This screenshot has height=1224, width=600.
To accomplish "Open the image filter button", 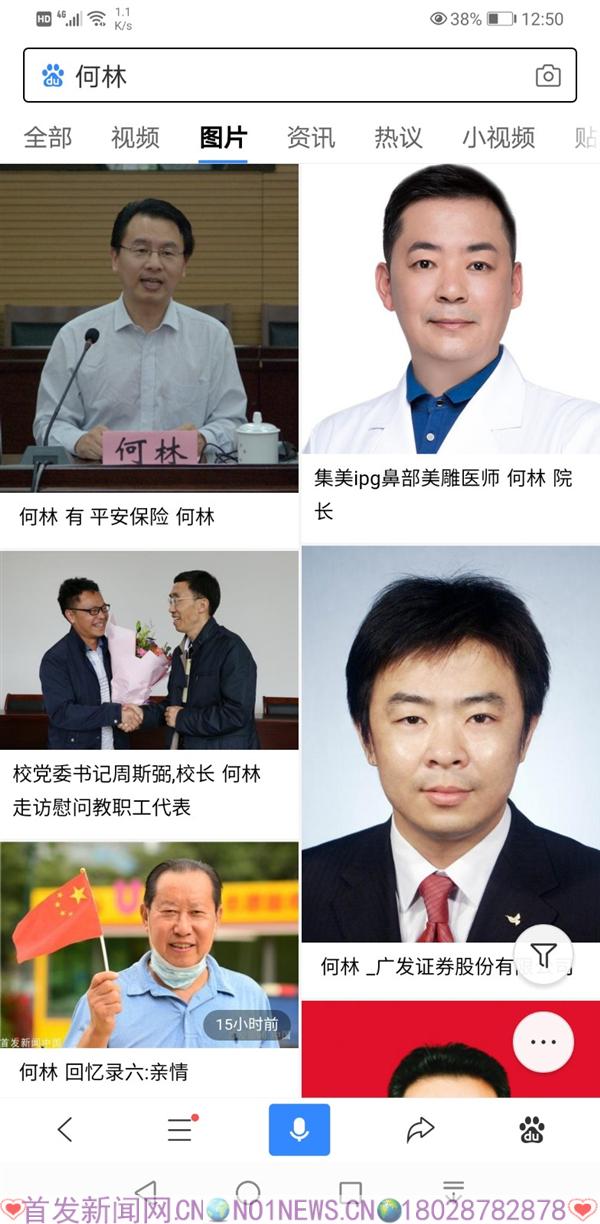I will tap(543, 955).
